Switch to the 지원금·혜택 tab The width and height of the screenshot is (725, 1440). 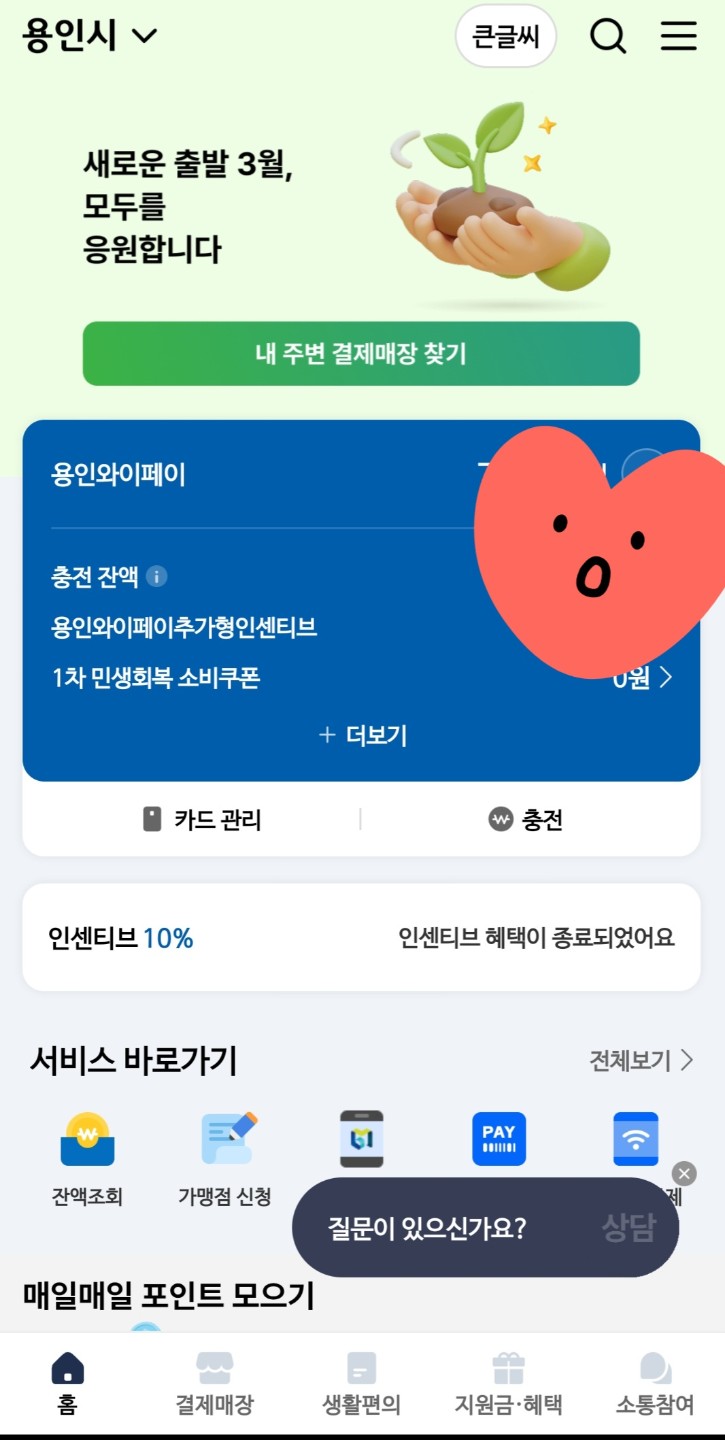coord(508,1384)
